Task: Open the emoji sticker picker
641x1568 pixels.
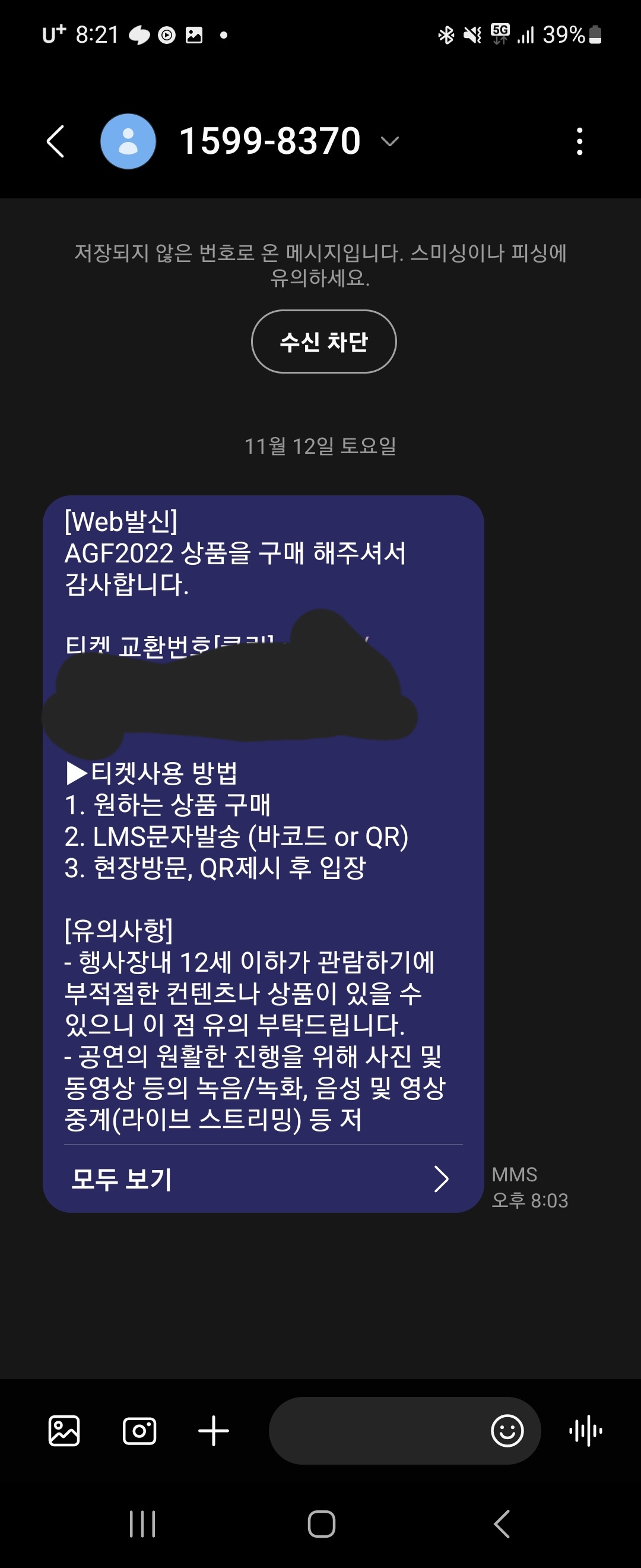Action: (x=507, y=1430)
